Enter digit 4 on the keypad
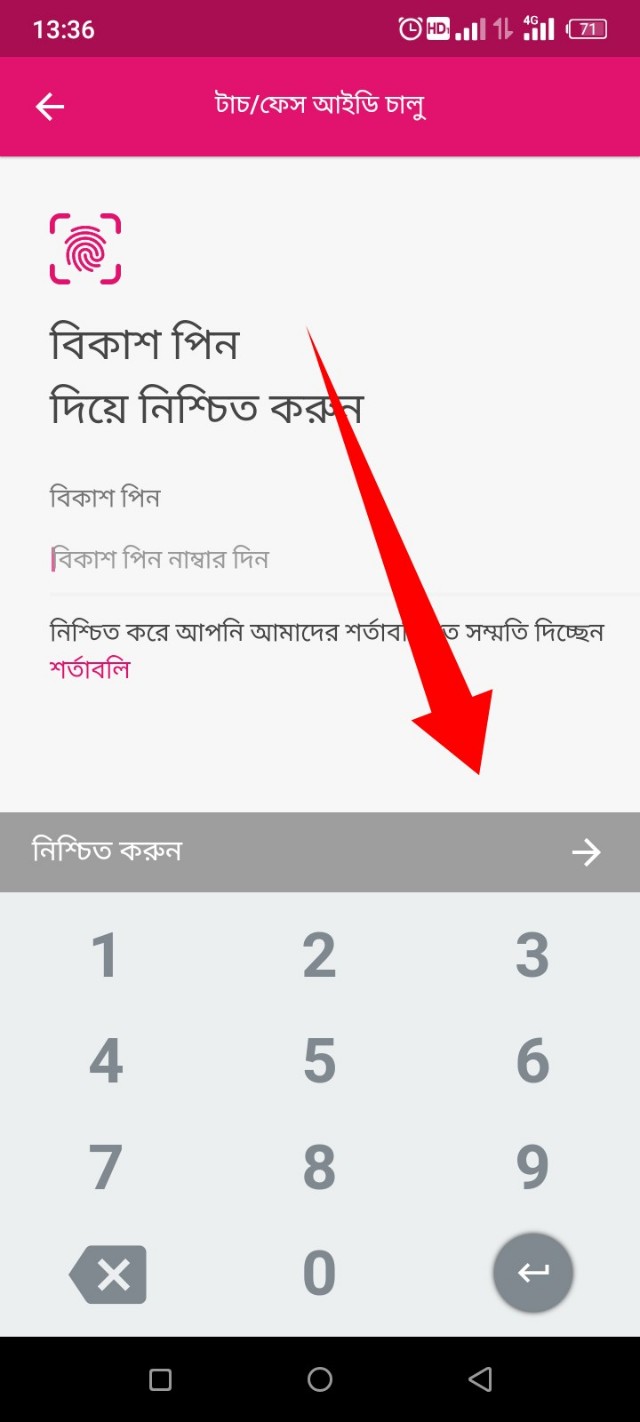The width and height of the screenshot is (640, 1422). (106, 1060)
